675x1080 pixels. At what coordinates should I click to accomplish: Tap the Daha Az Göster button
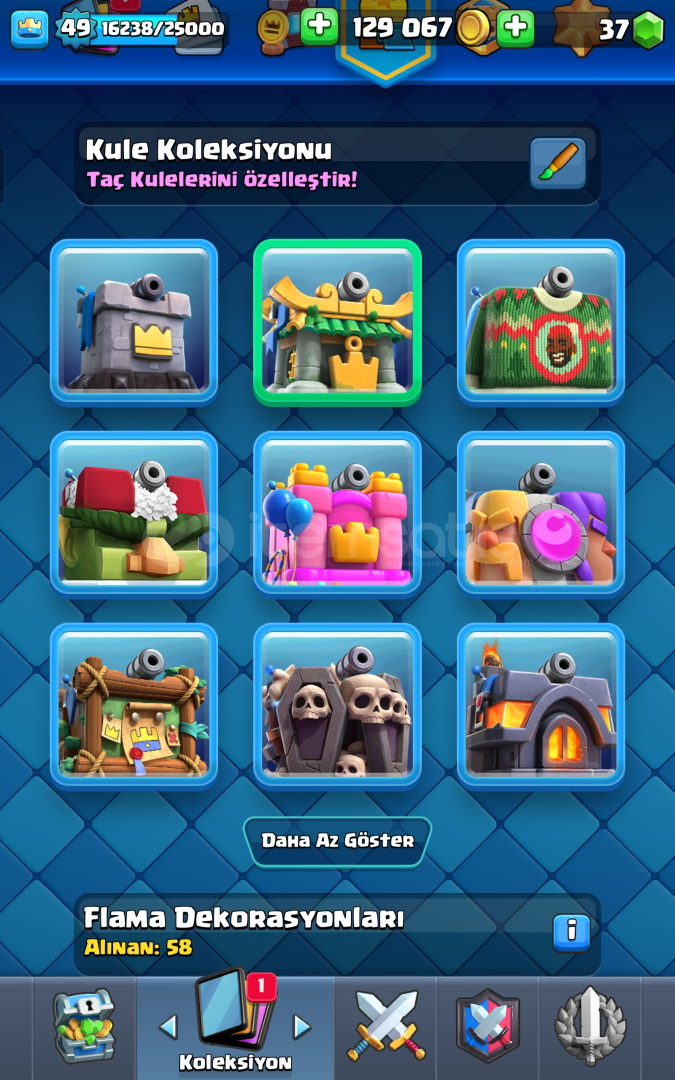pos(337,841)
